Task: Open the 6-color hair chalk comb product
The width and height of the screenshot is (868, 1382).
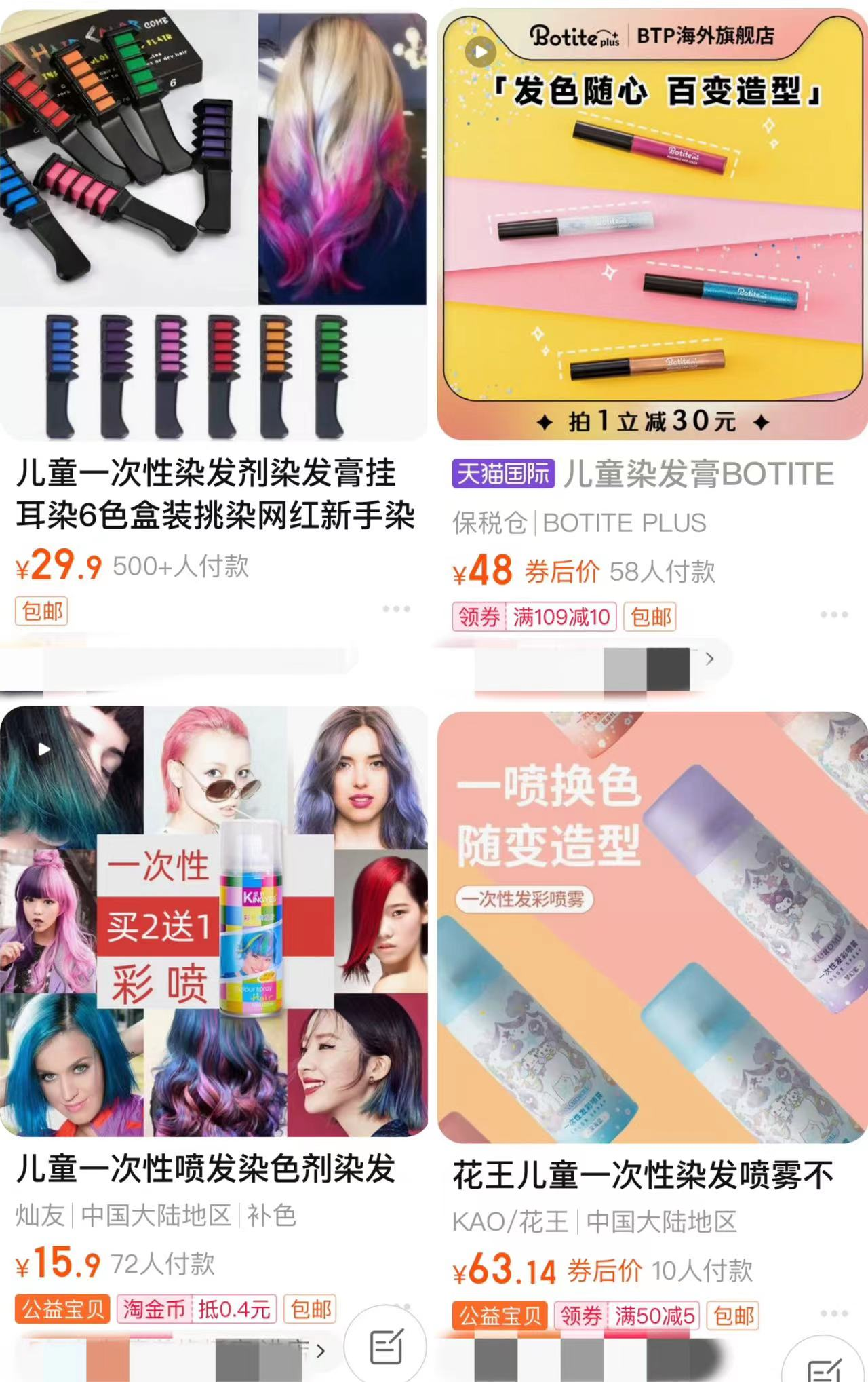Action: coord(214,224)
